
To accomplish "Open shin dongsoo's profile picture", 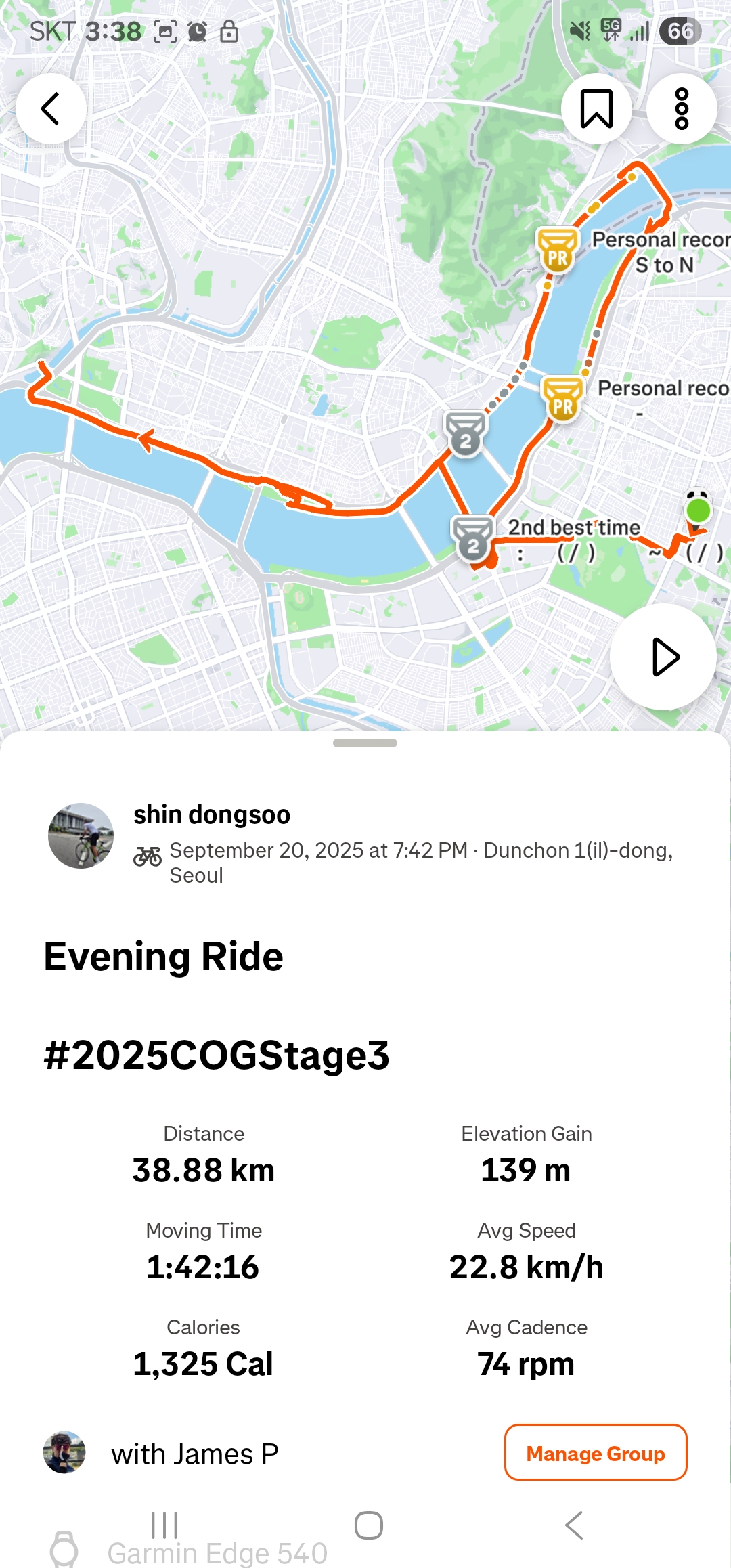I will [81, 835].
